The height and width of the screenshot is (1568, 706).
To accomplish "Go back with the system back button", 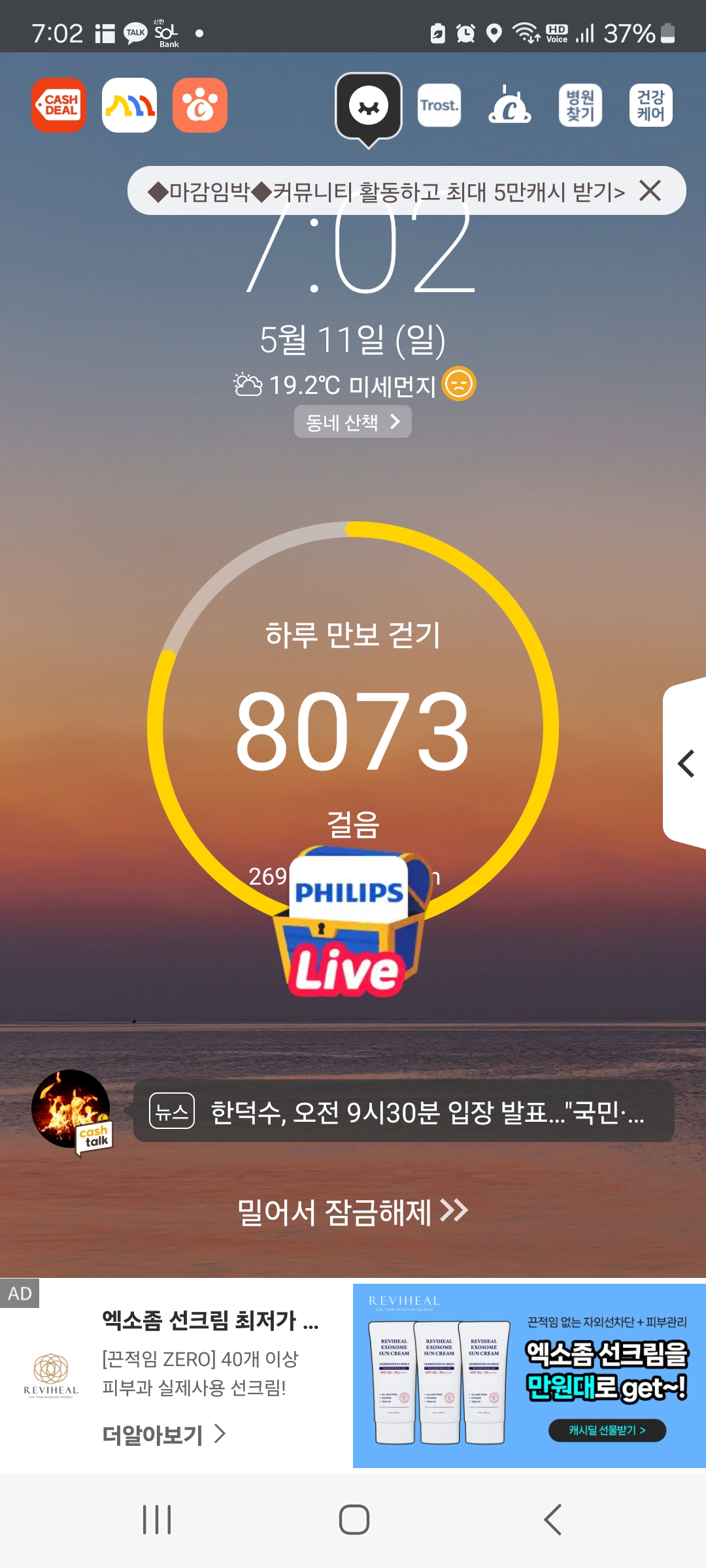I will tap(553, 1519).
